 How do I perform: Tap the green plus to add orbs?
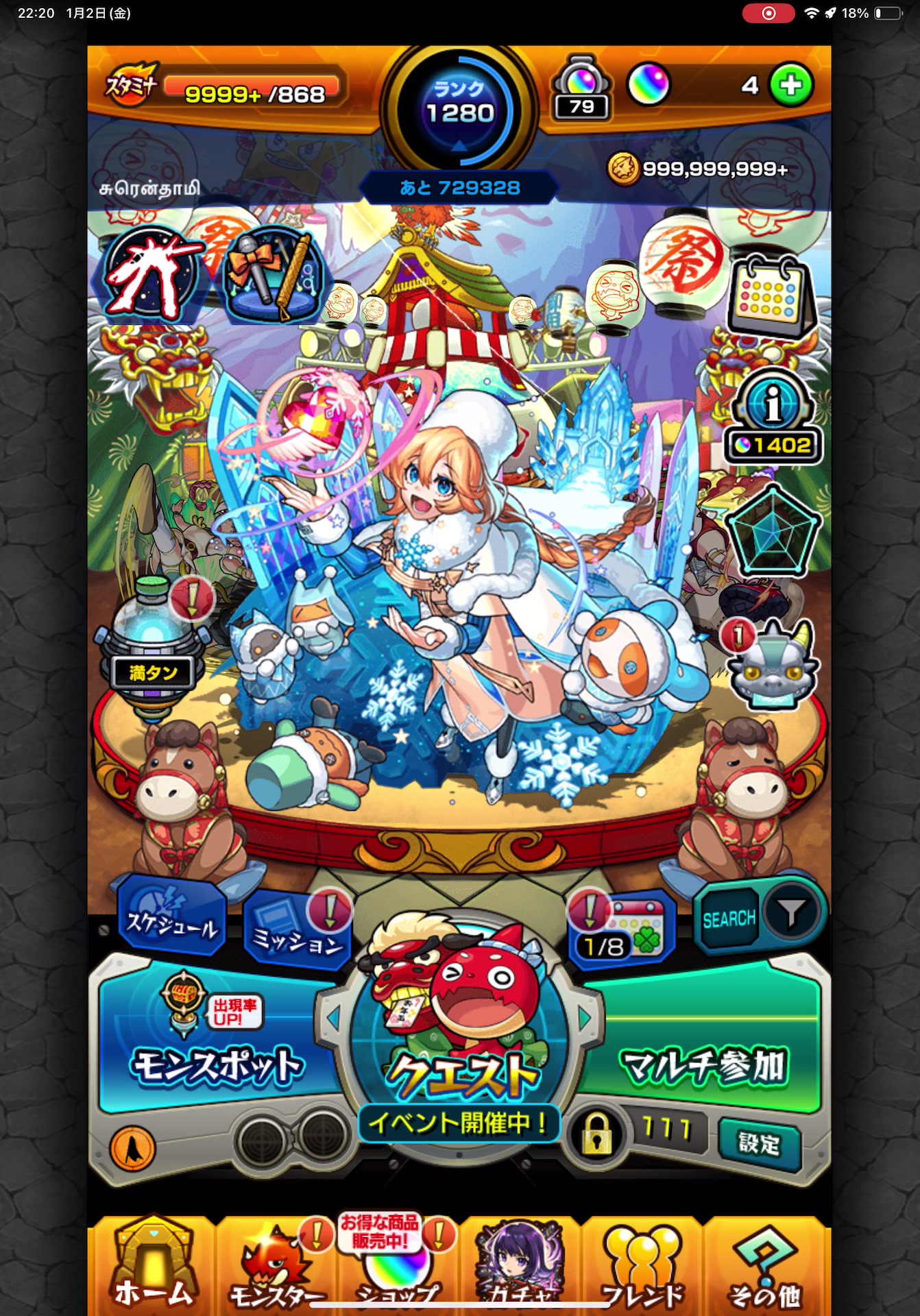[x=790, y=86]
